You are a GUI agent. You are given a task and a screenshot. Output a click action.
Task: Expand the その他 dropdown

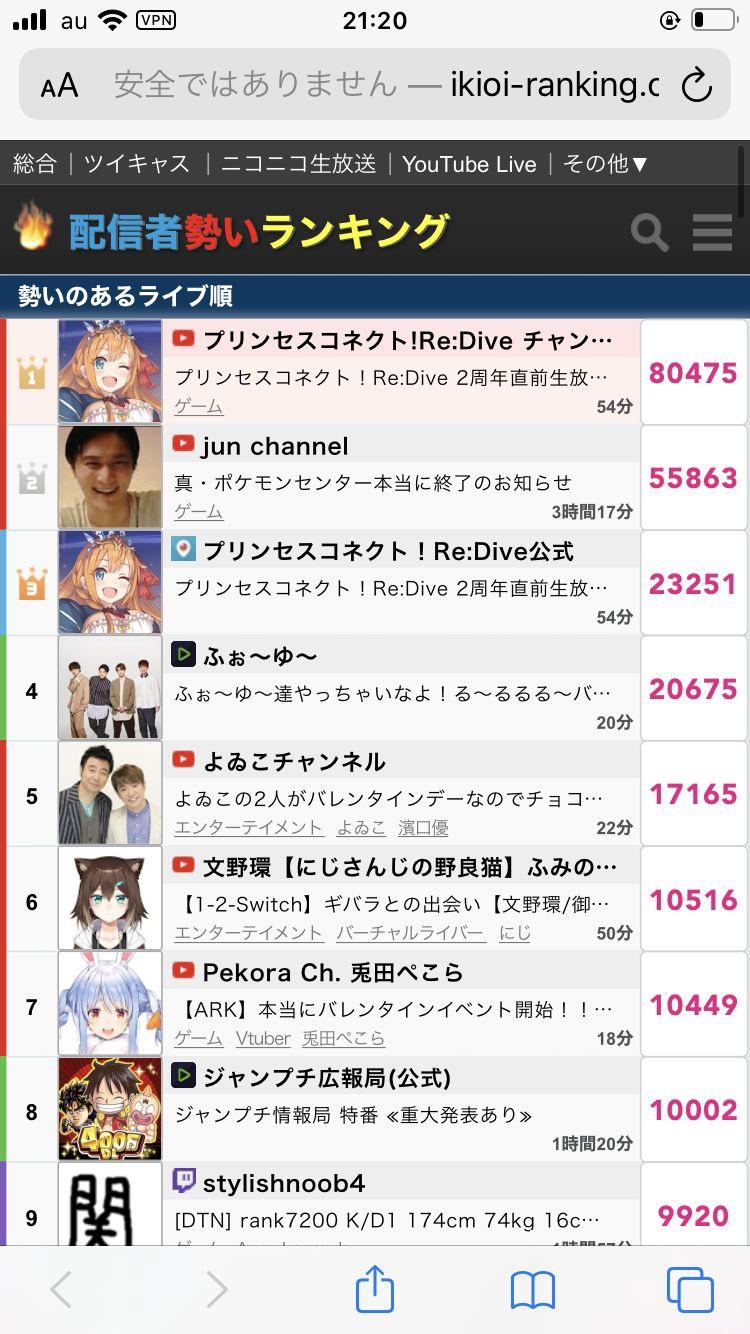606,164
